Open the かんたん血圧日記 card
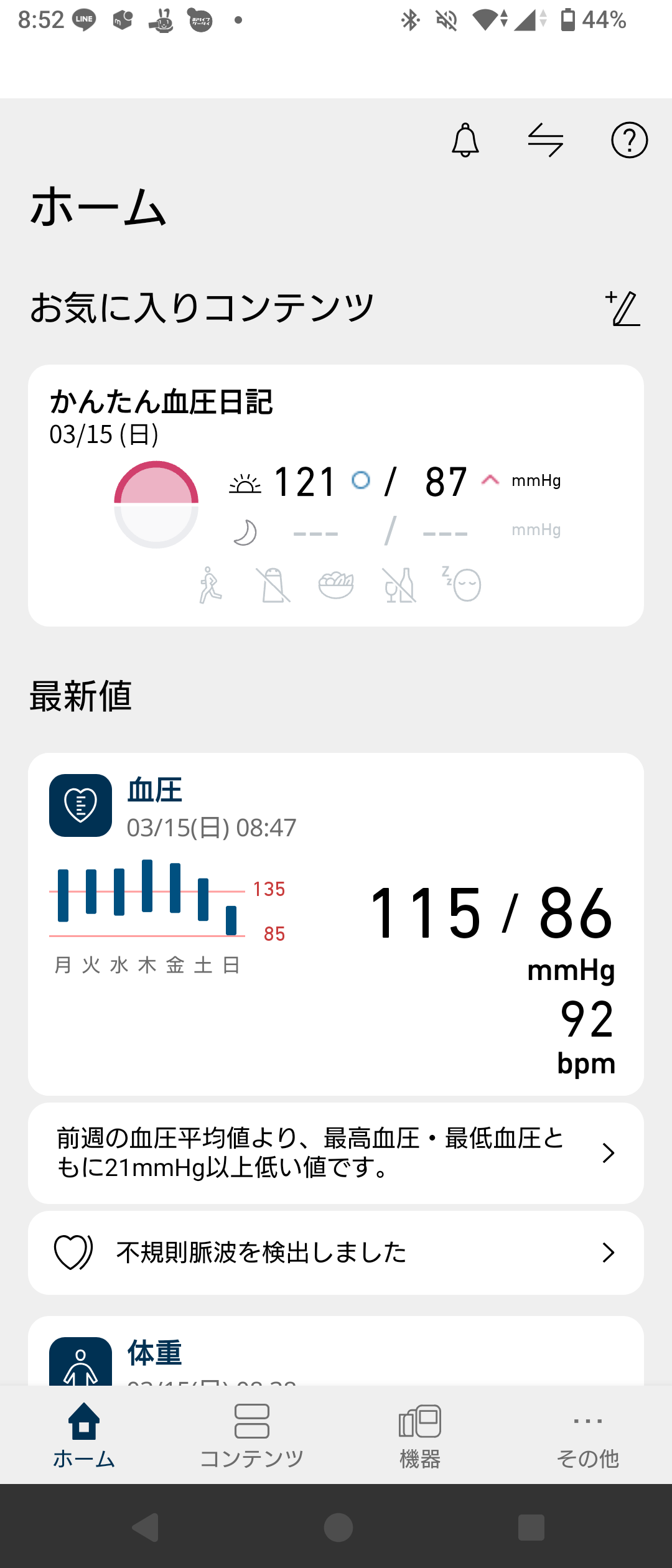The image size is (672, 1568). 336,495
